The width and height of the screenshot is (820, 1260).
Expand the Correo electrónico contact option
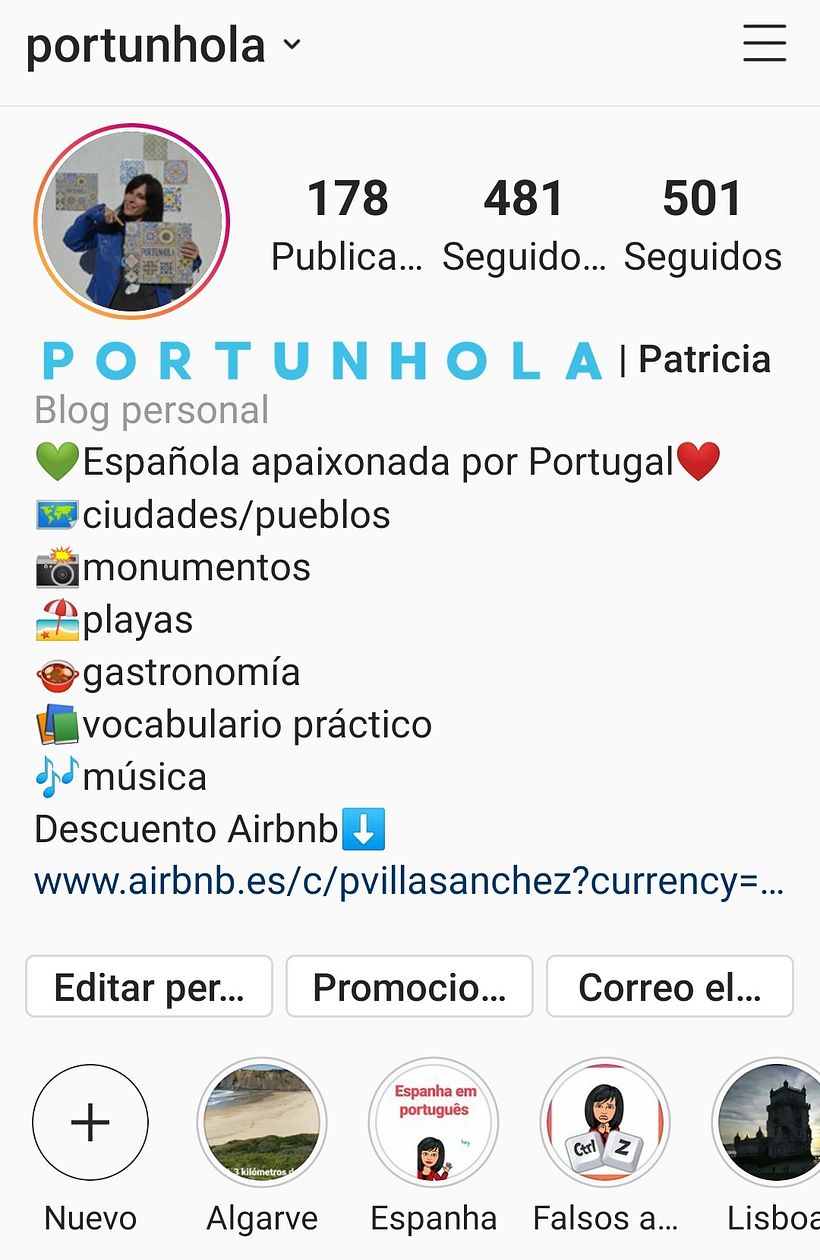point(669,986)
